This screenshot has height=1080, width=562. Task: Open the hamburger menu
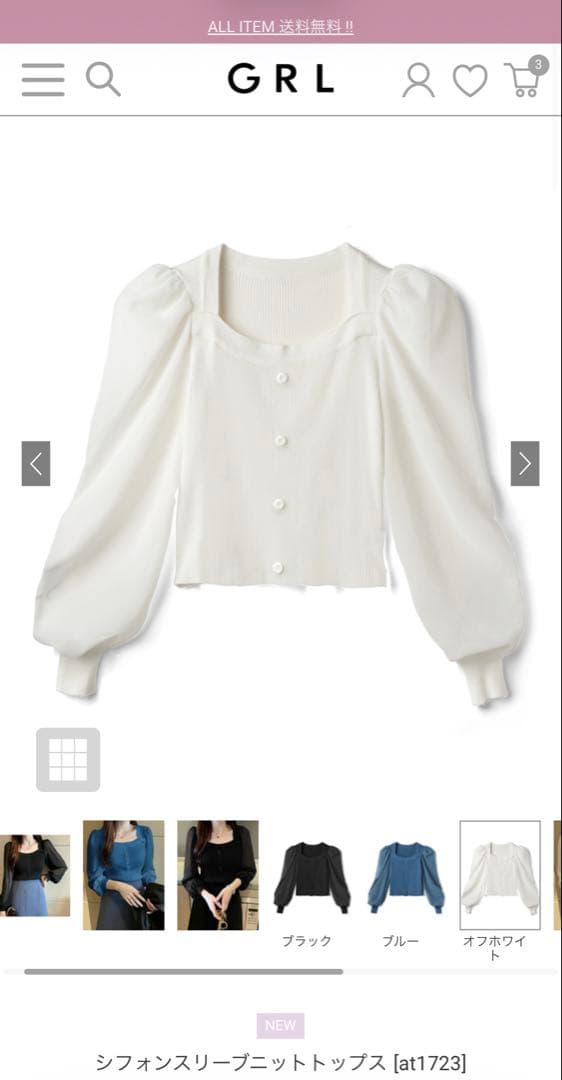43,80
